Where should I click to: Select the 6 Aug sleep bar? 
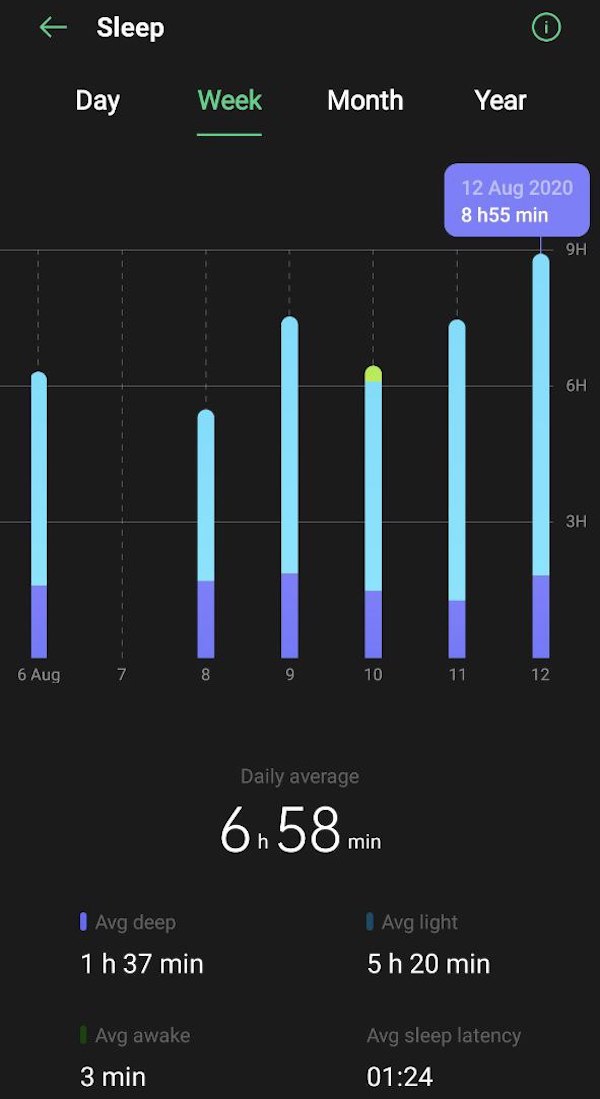click(39, 515)
